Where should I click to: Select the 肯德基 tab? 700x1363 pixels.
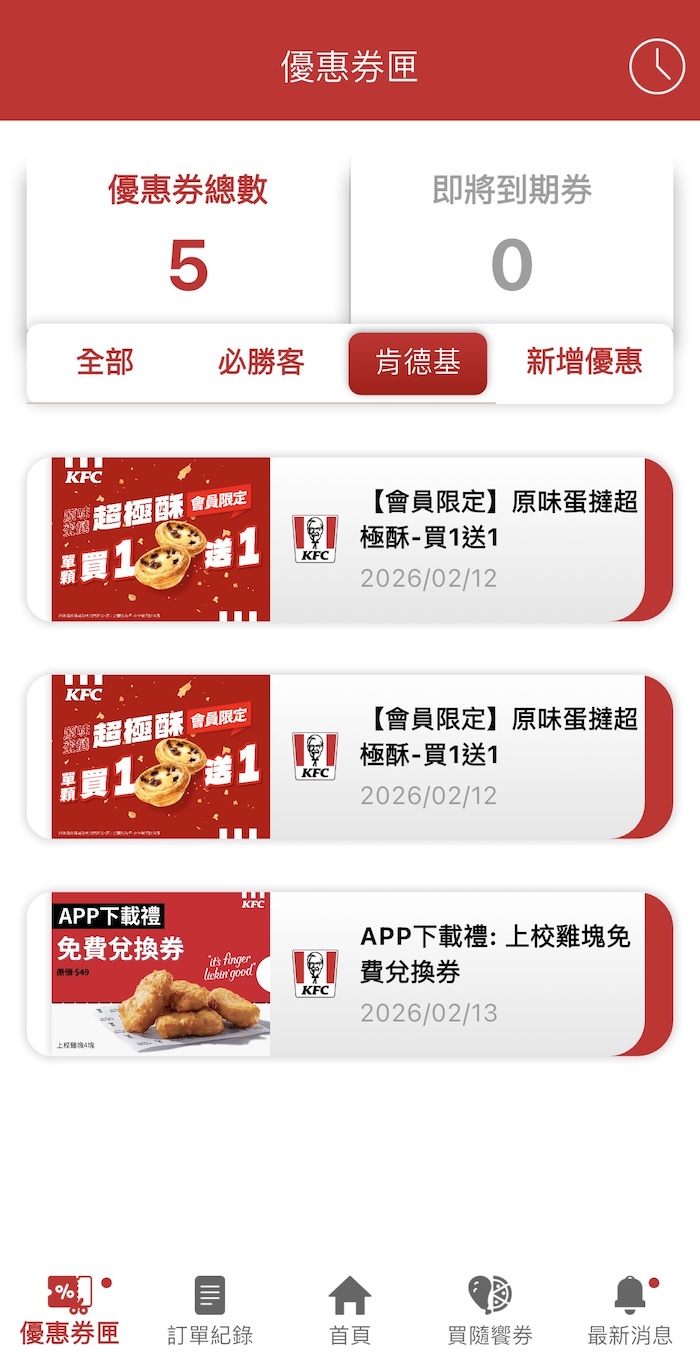click(x=418, y=363)
